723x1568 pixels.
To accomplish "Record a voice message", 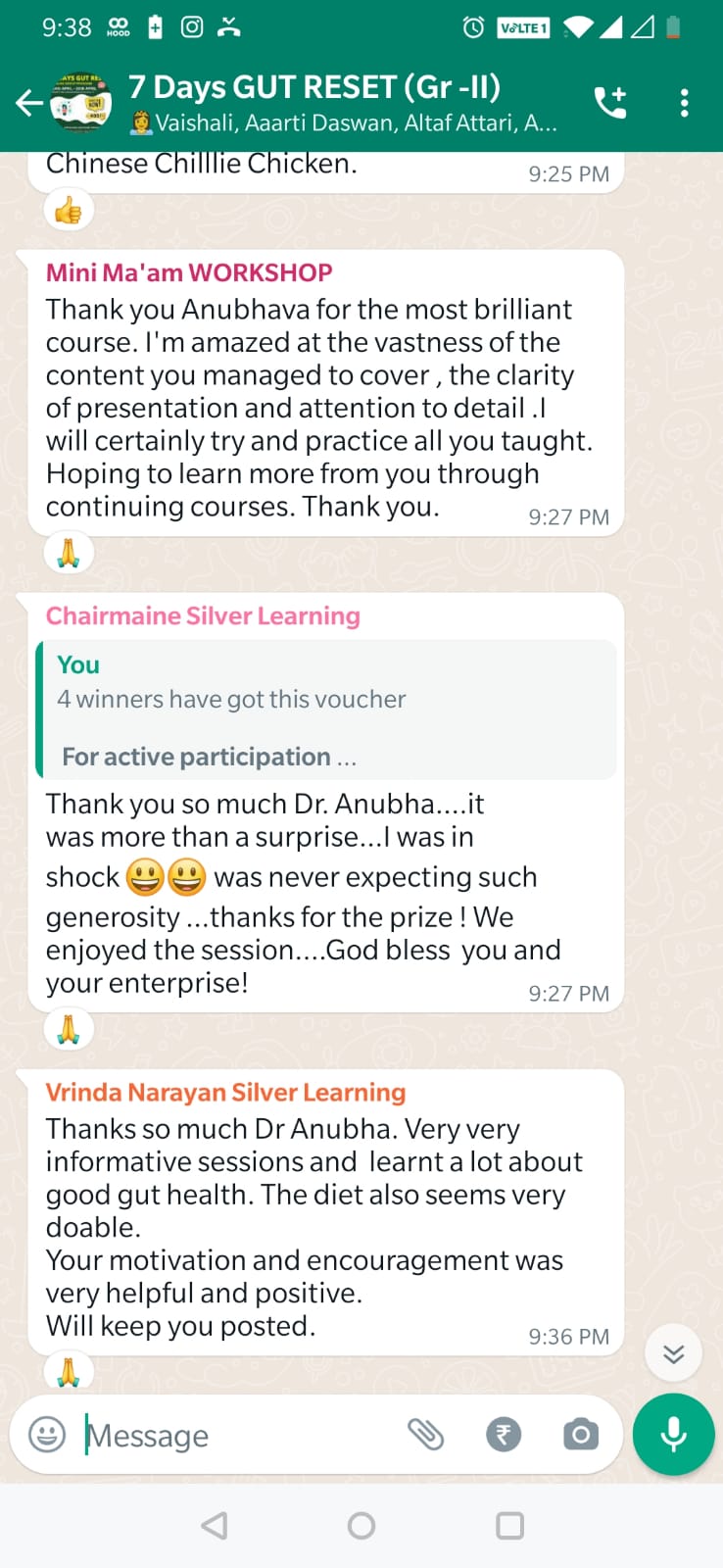I will (673, 1435).
